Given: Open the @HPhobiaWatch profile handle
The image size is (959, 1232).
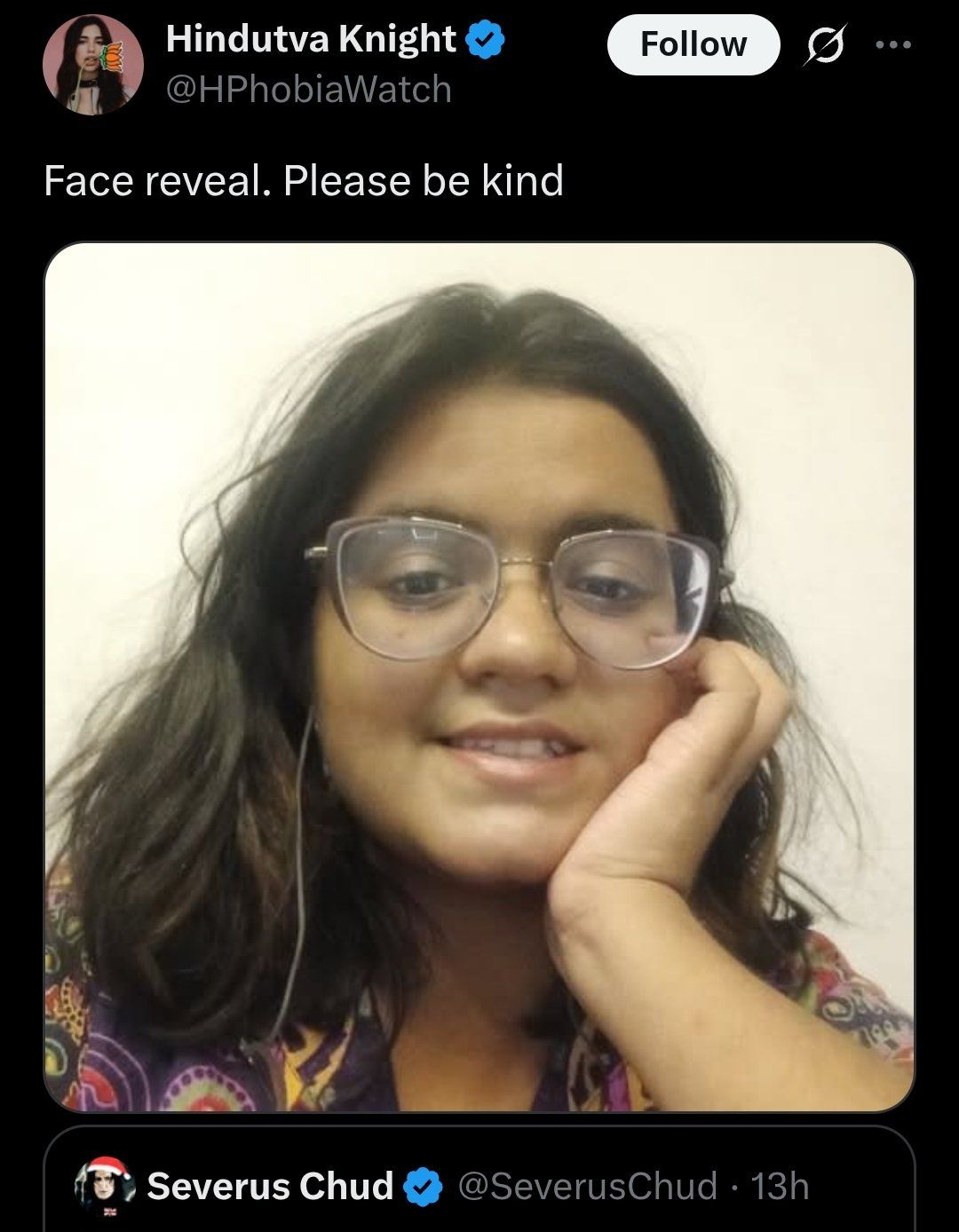Looking at the screenshot, I should 308,90.
